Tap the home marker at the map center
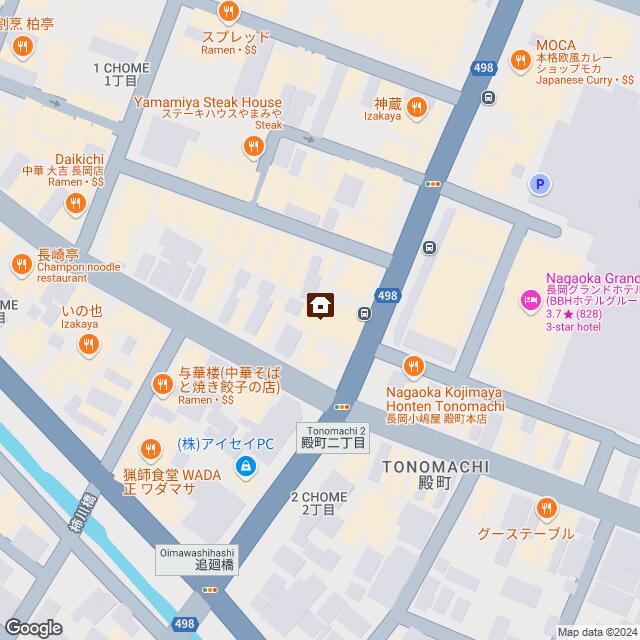This screenshot has width=640, height=640. click(320, 305)
